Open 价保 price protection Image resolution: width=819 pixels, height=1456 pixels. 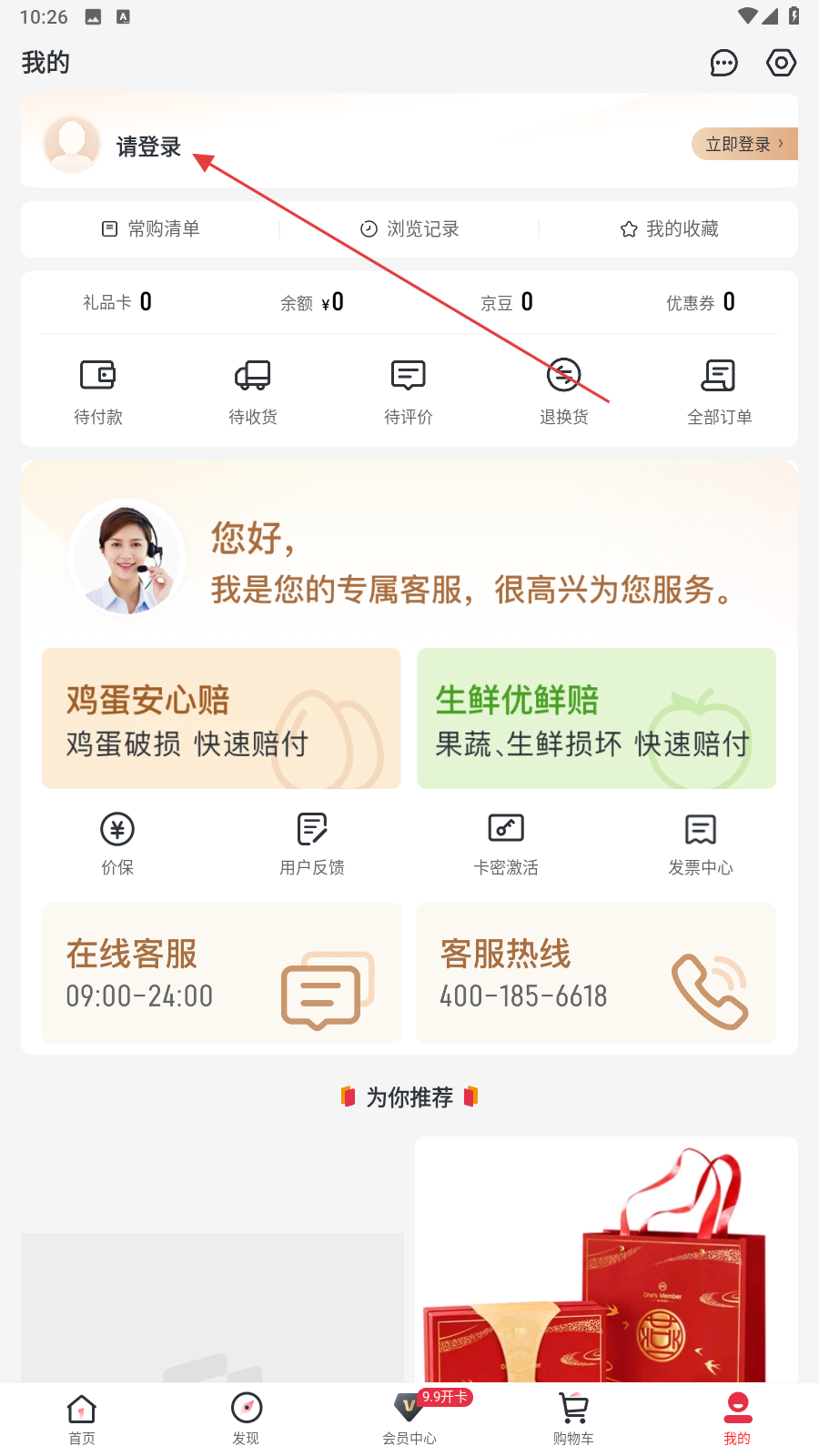click(x=117, y=844)
